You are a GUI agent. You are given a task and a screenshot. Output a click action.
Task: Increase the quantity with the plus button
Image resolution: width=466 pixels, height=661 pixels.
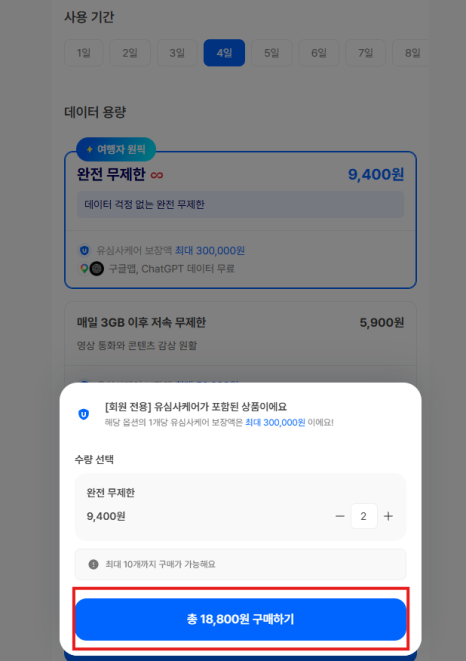(x=388, y=516)
